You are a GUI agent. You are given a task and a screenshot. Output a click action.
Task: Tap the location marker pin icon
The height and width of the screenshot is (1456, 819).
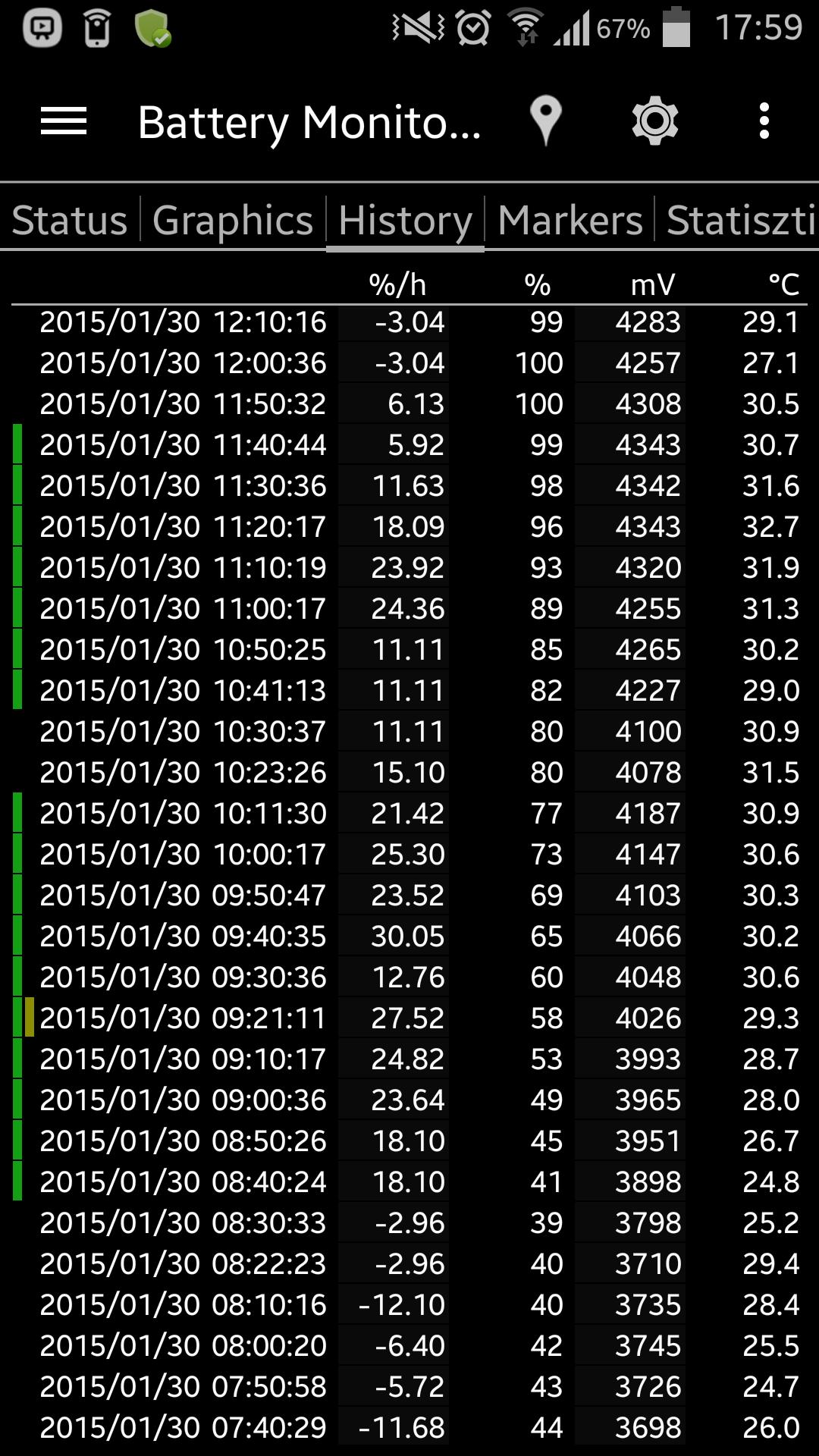[x=545, y=121]
